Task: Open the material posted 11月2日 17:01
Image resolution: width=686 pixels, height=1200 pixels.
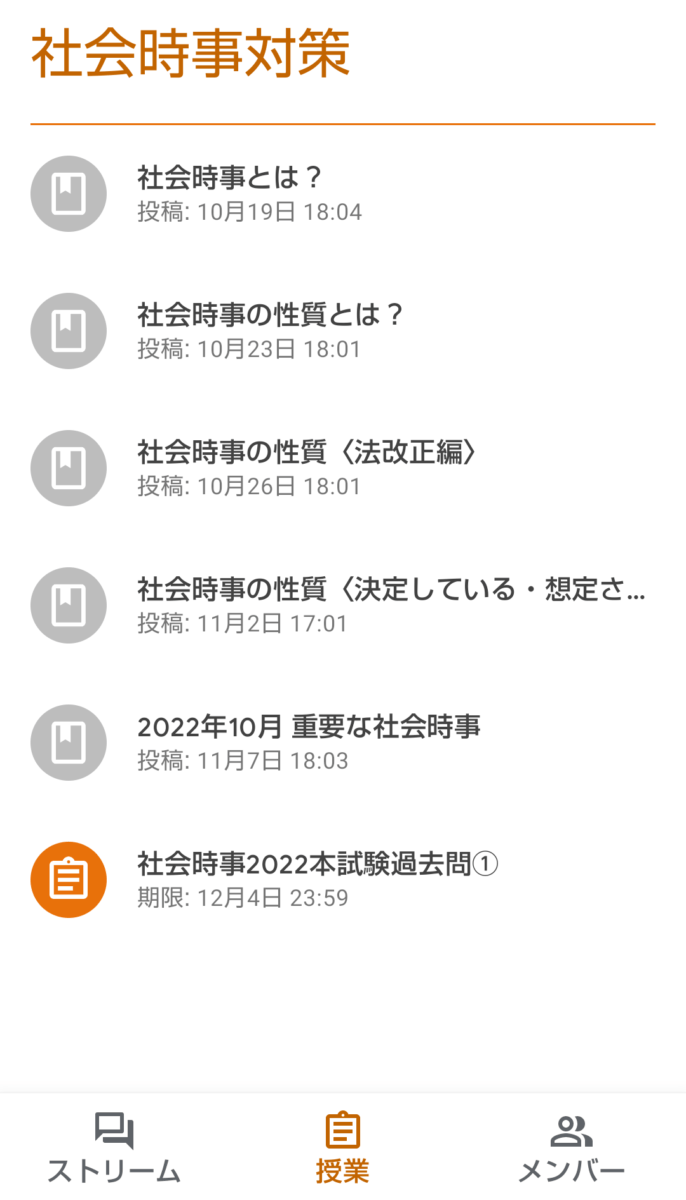Action: (343, 605)
